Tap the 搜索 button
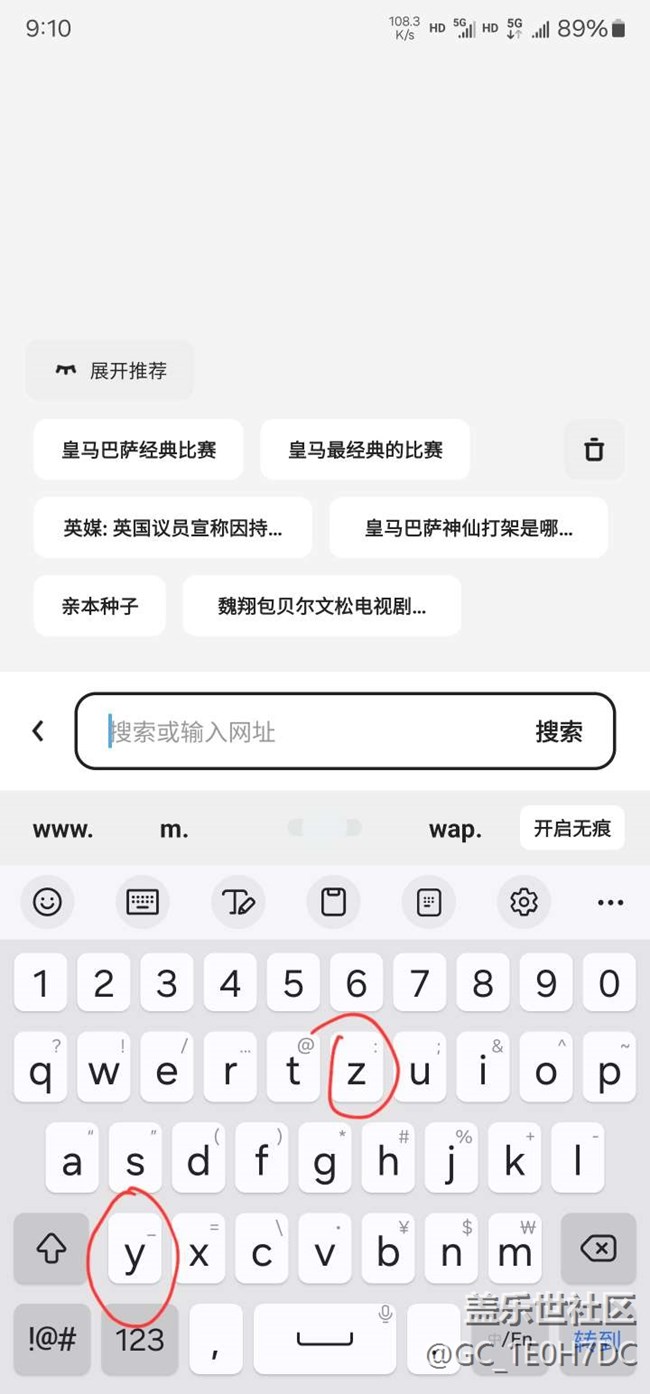This screenshot has width=650, height=1394. (x=559, y=732)
